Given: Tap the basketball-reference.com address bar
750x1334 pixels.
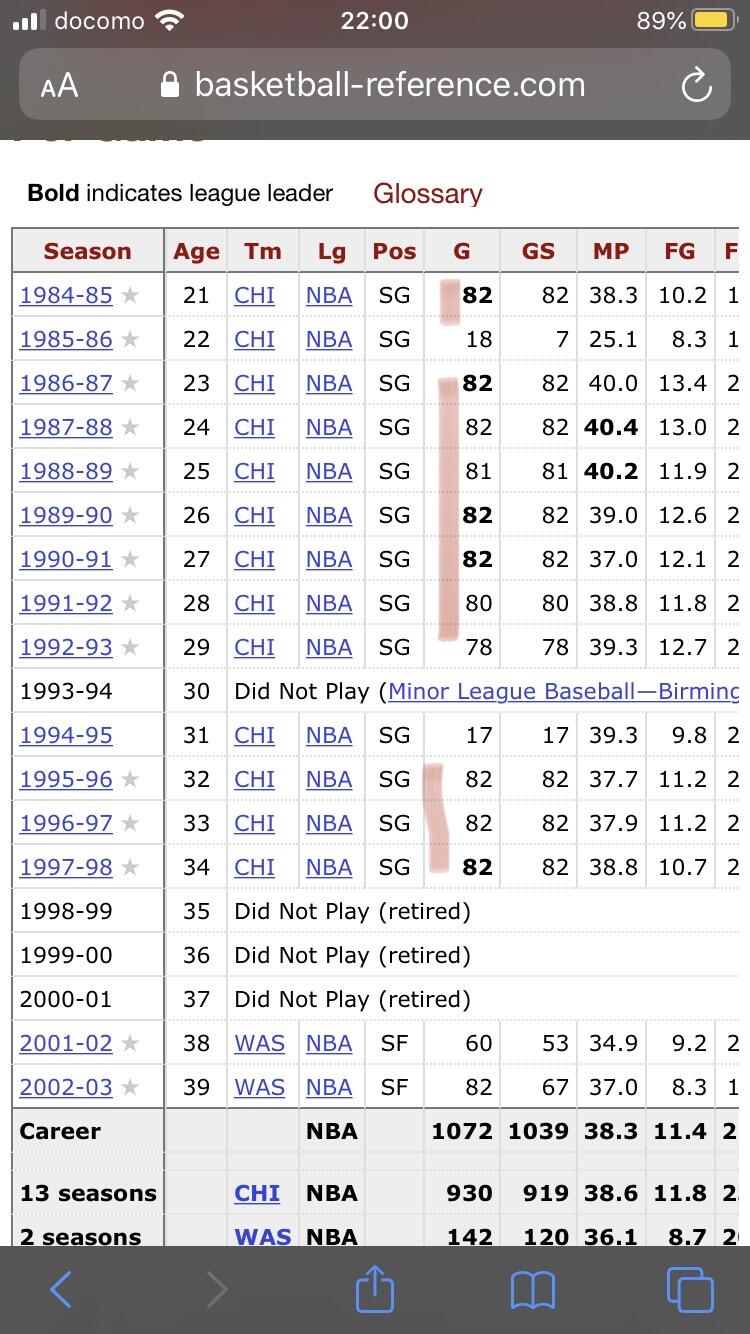Looking at the screenshot, I should click(x=374, y=85).
